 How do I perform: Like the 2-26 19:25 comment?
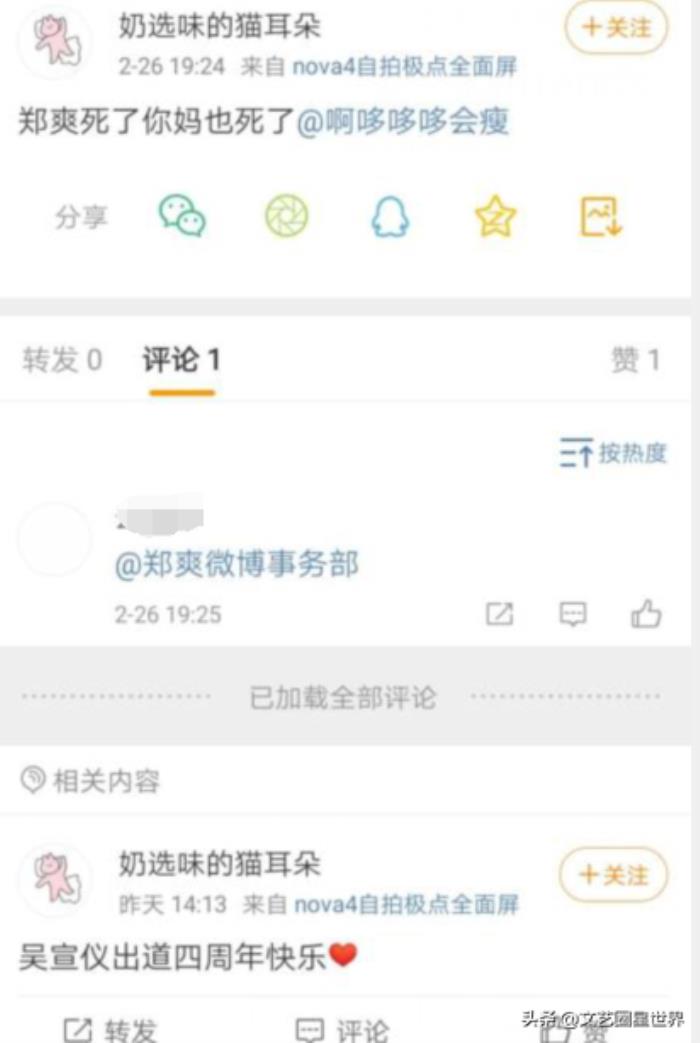point(646,614)
